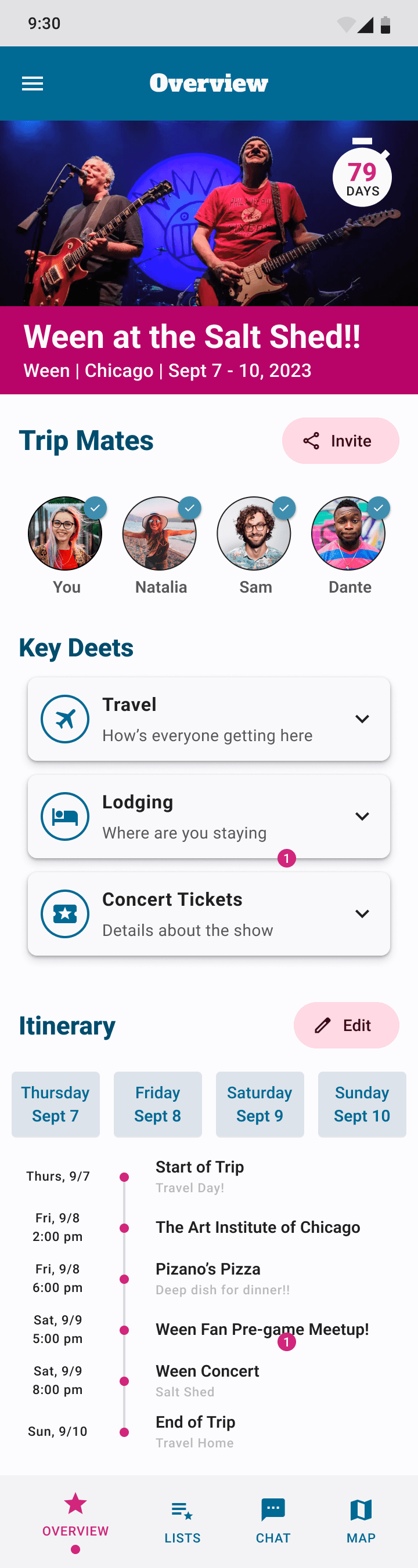418x1568 pixels.
Task: Switch to the Map tab
Action: 361,1521
